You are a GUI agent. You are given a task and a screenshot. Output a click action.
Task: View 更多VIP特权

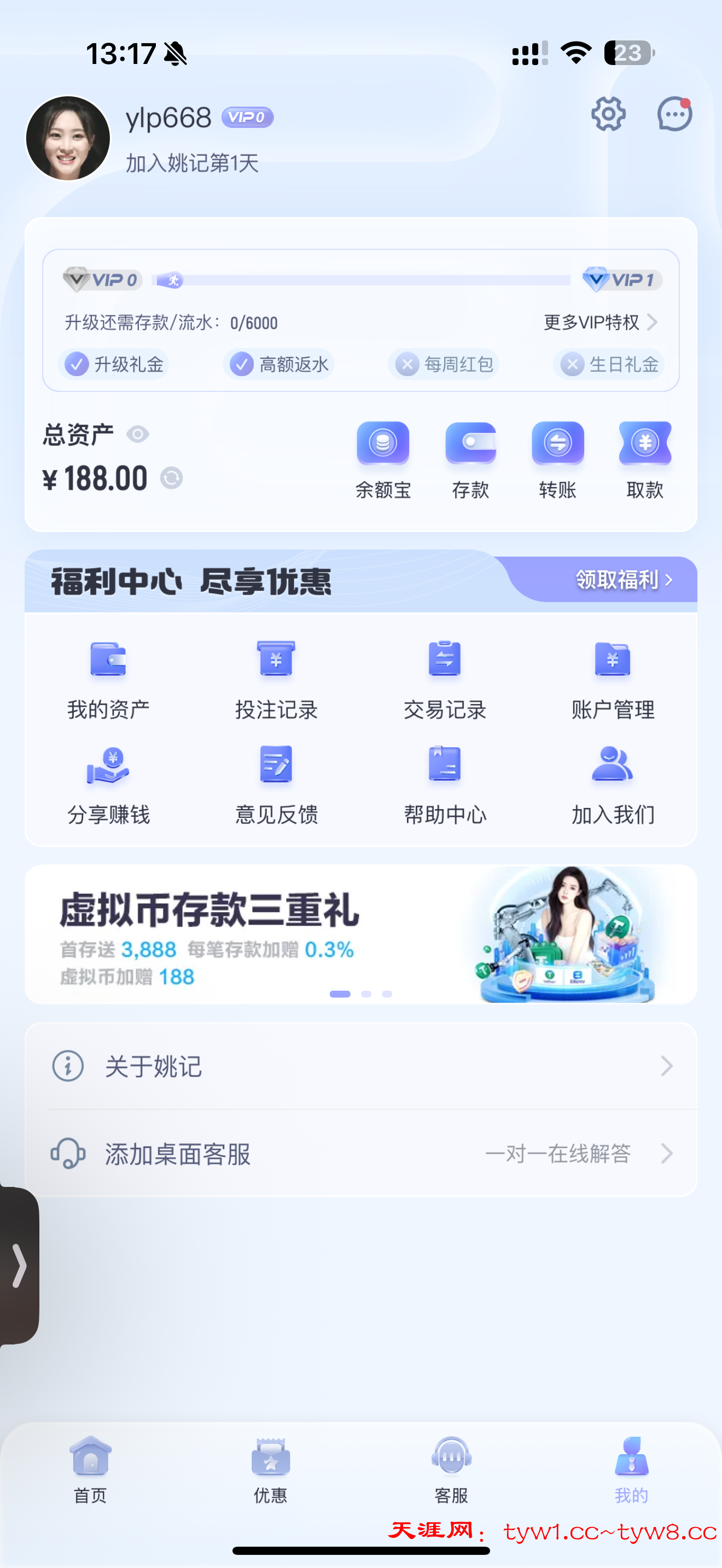(599, 322)
